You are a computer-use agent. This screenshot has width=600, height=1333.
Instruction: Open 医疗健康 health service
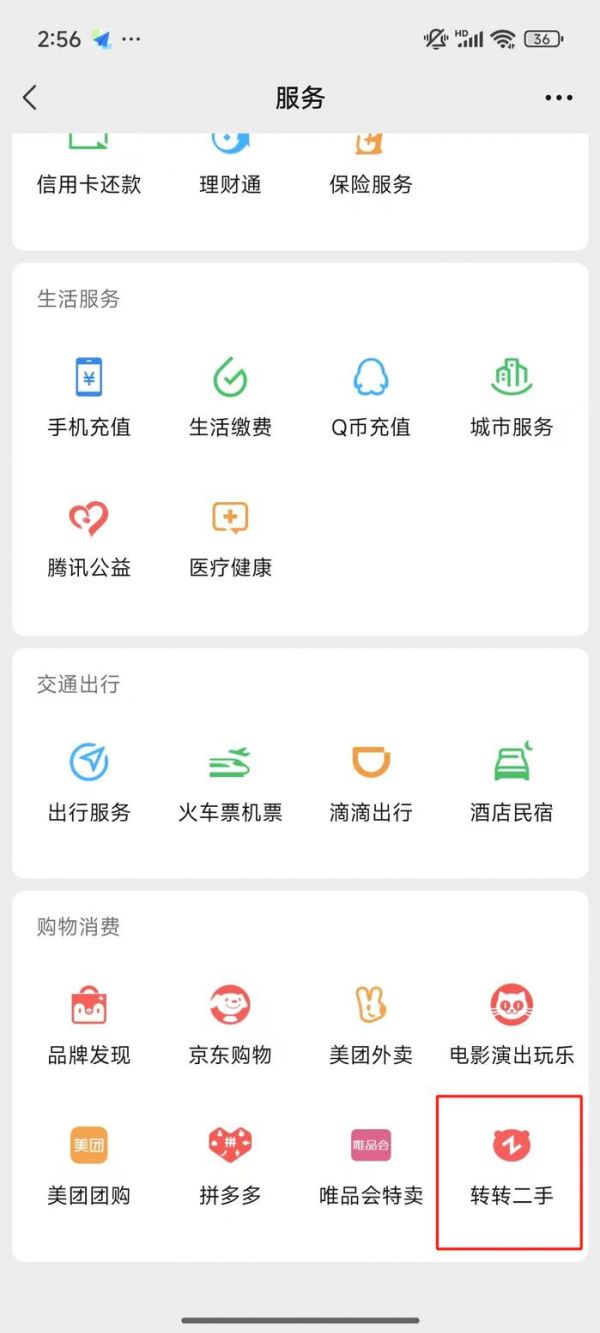230,538
